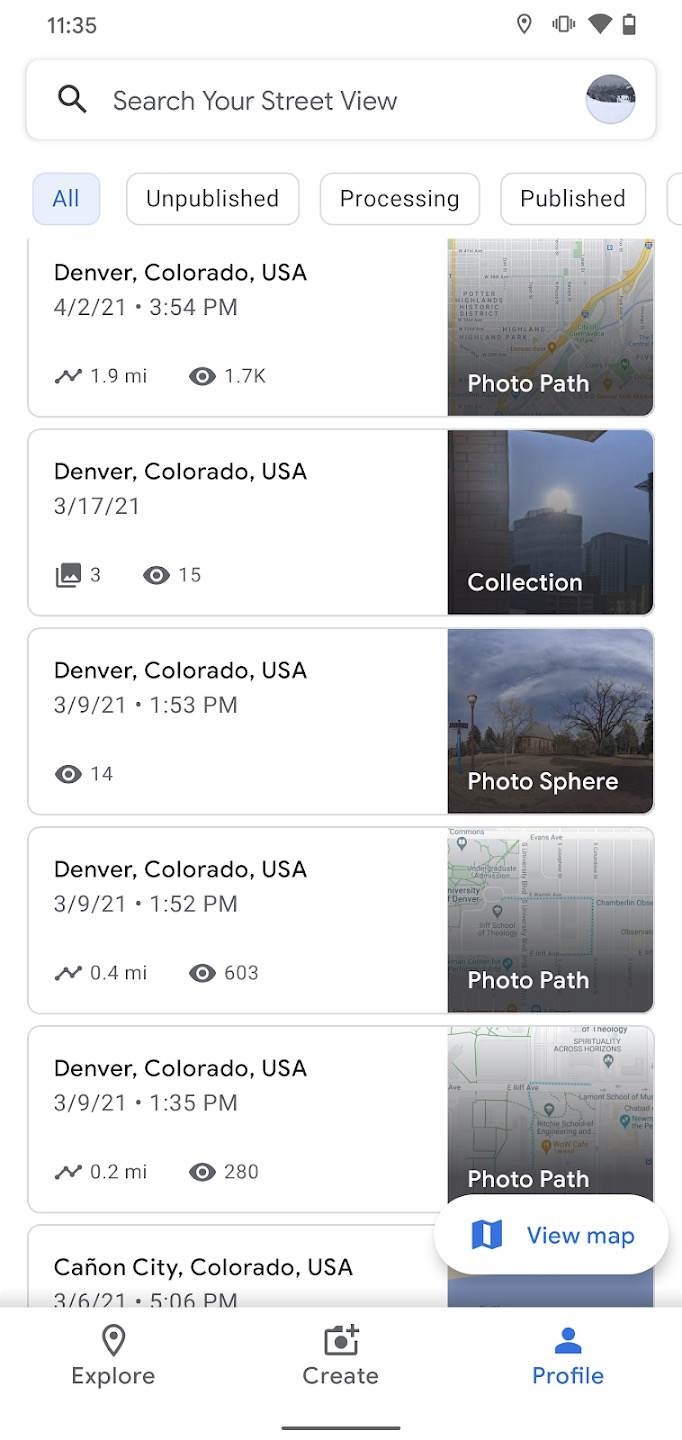Image resolution: width=682 pixels, height=1440 pixels.
Task: Select the Profile tab
Action: pos(567,1355)
